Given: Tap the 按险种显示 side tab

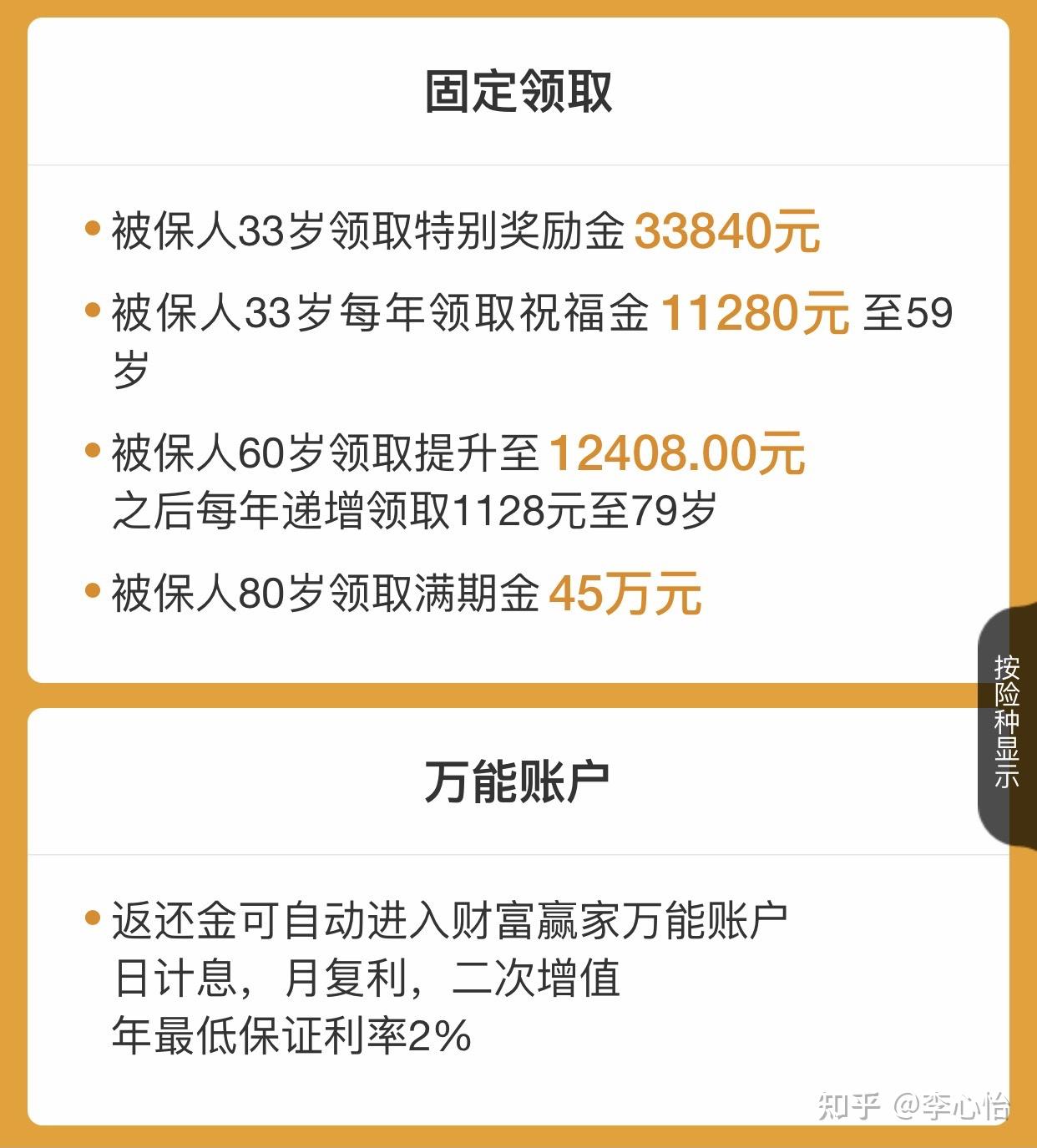Looking at the screenshot, I should tap(1006, 722).
